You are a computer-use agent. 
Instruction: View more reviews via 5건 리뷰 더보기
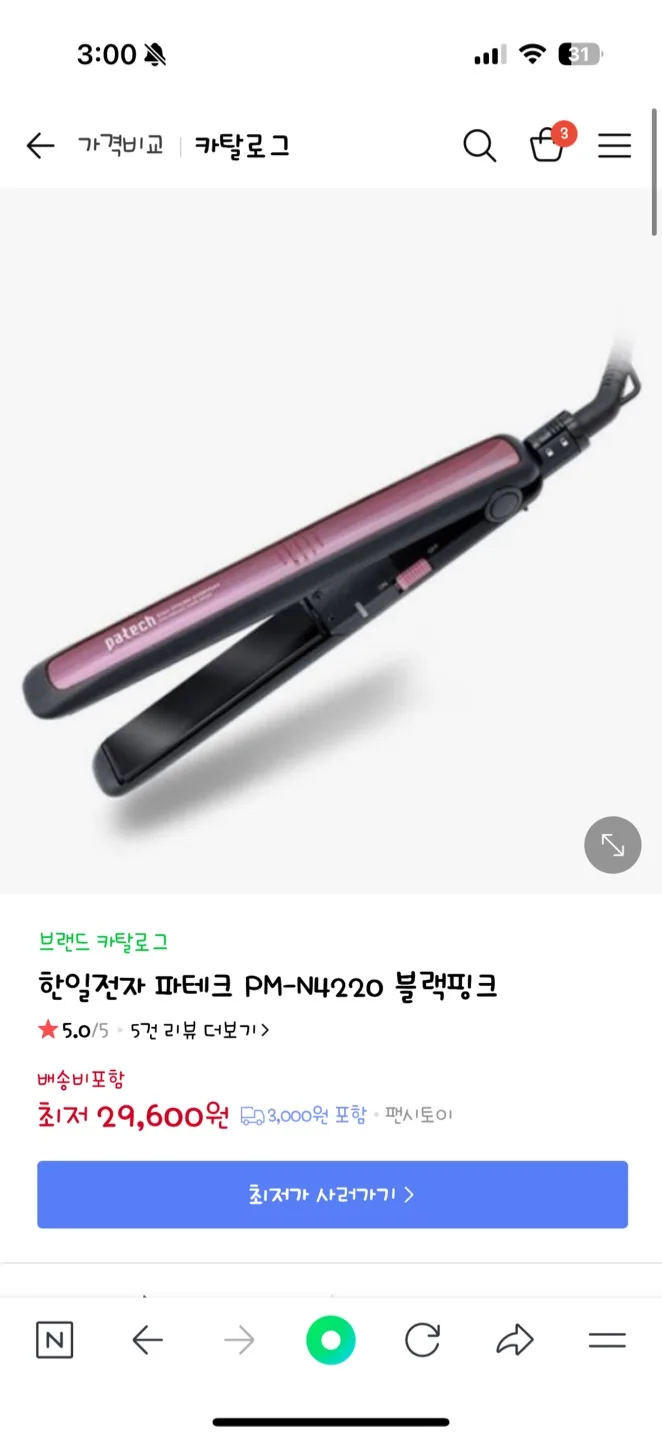pos(199,1029)
